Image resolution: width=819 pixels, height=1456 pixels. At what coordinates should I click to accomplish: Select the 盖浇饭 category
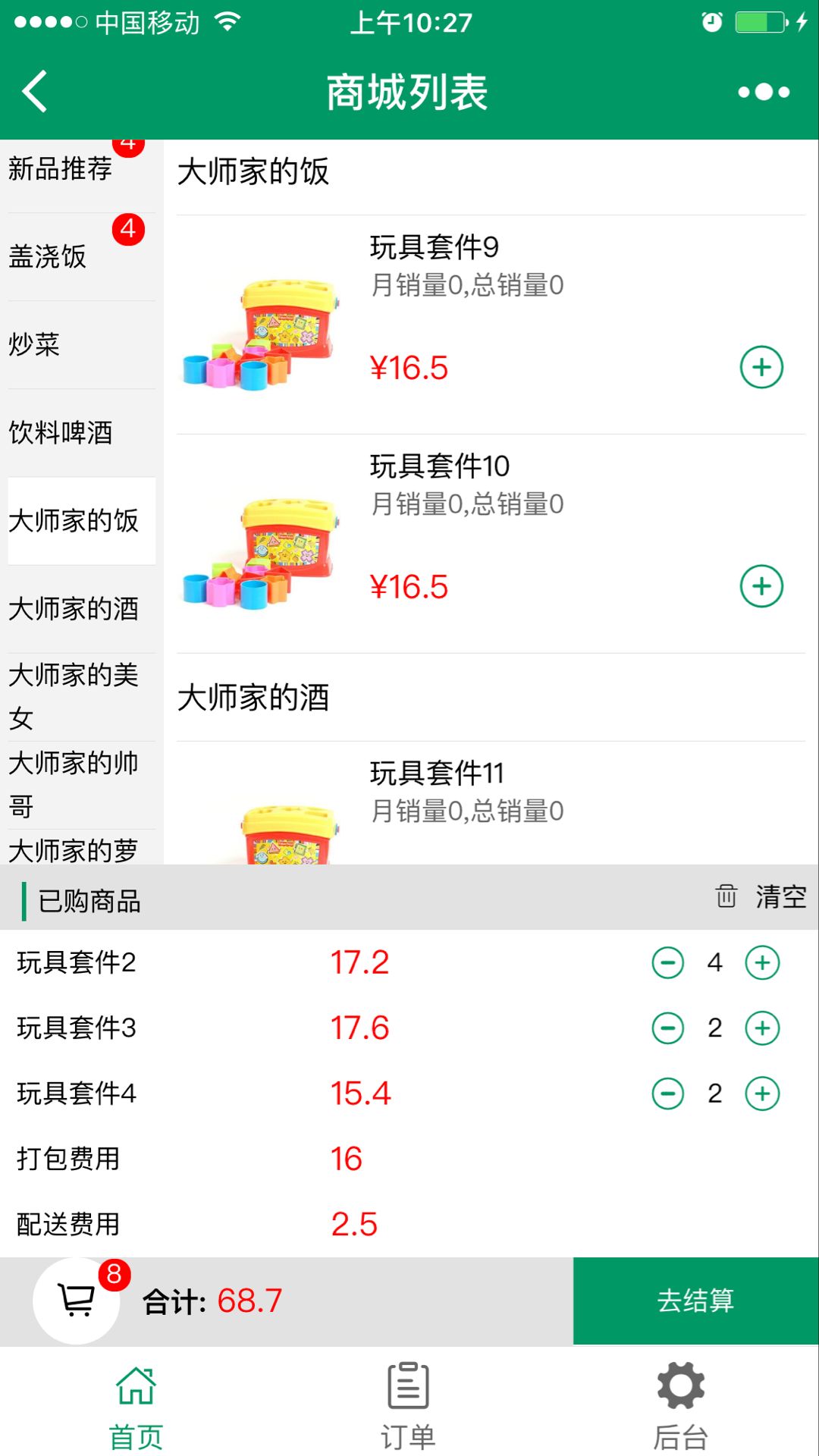click(49, 256)
